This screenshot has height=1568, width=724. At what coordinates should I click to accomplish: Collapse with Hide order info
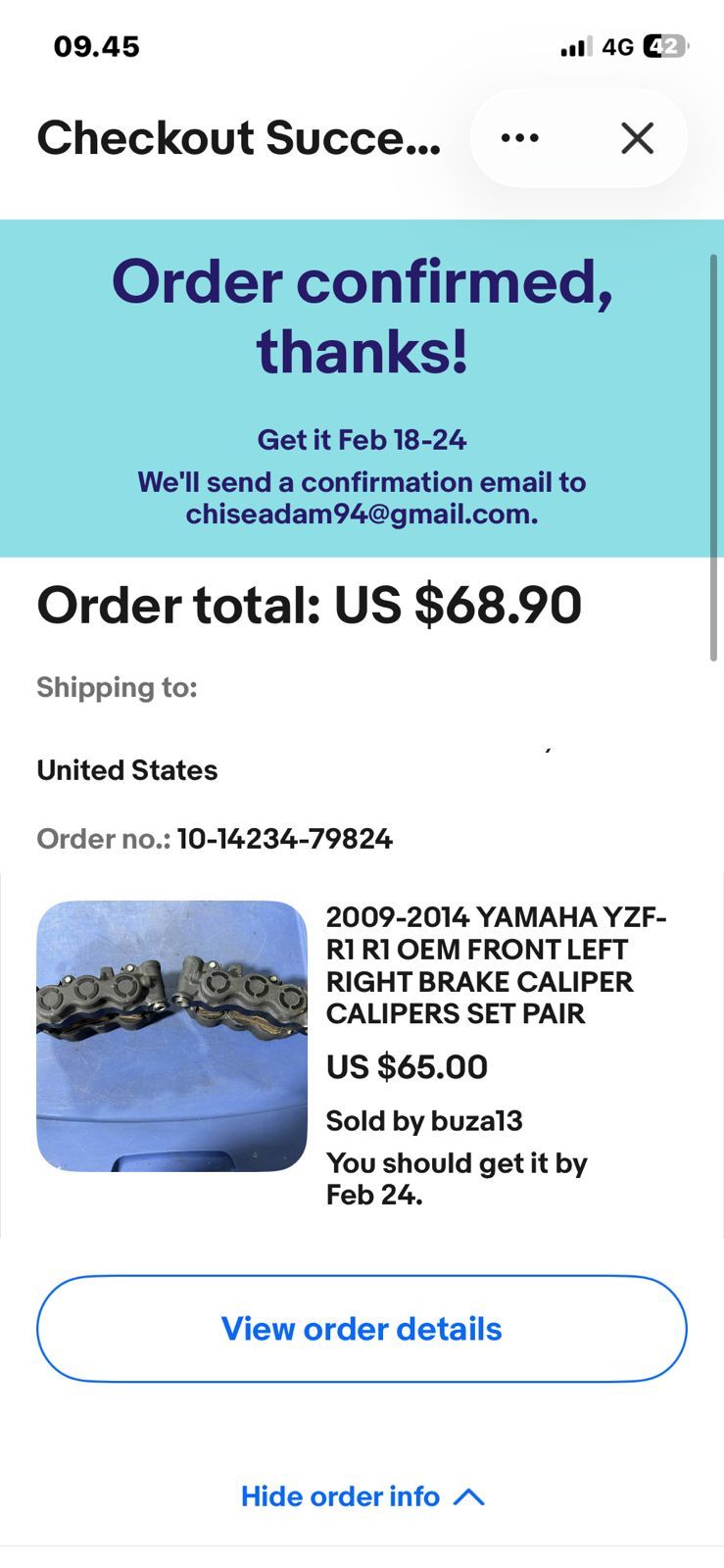coord(362,1496)
